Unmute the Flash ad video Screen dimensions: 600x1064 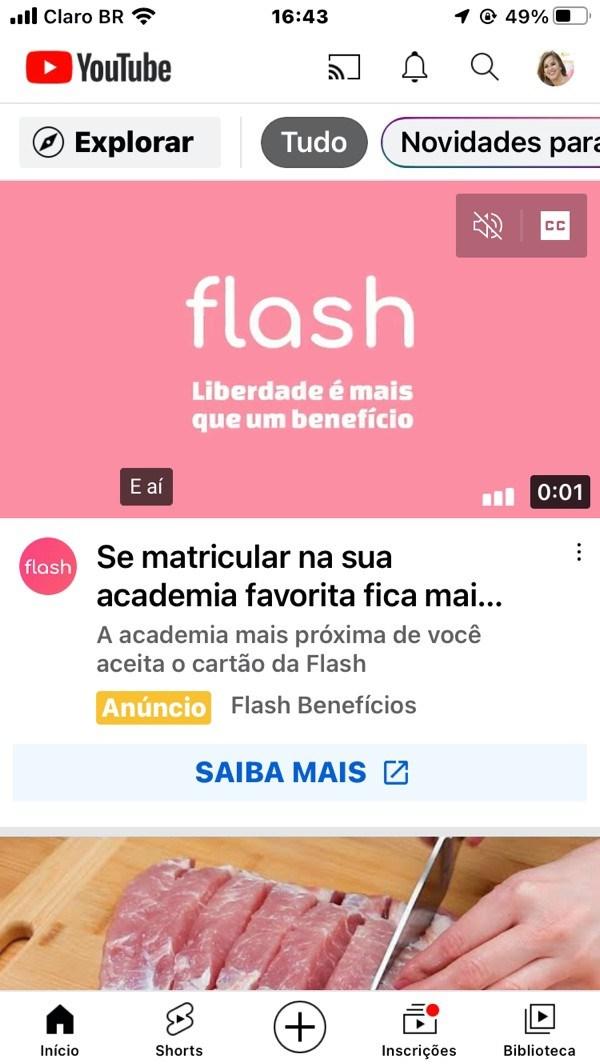[488, 226]
